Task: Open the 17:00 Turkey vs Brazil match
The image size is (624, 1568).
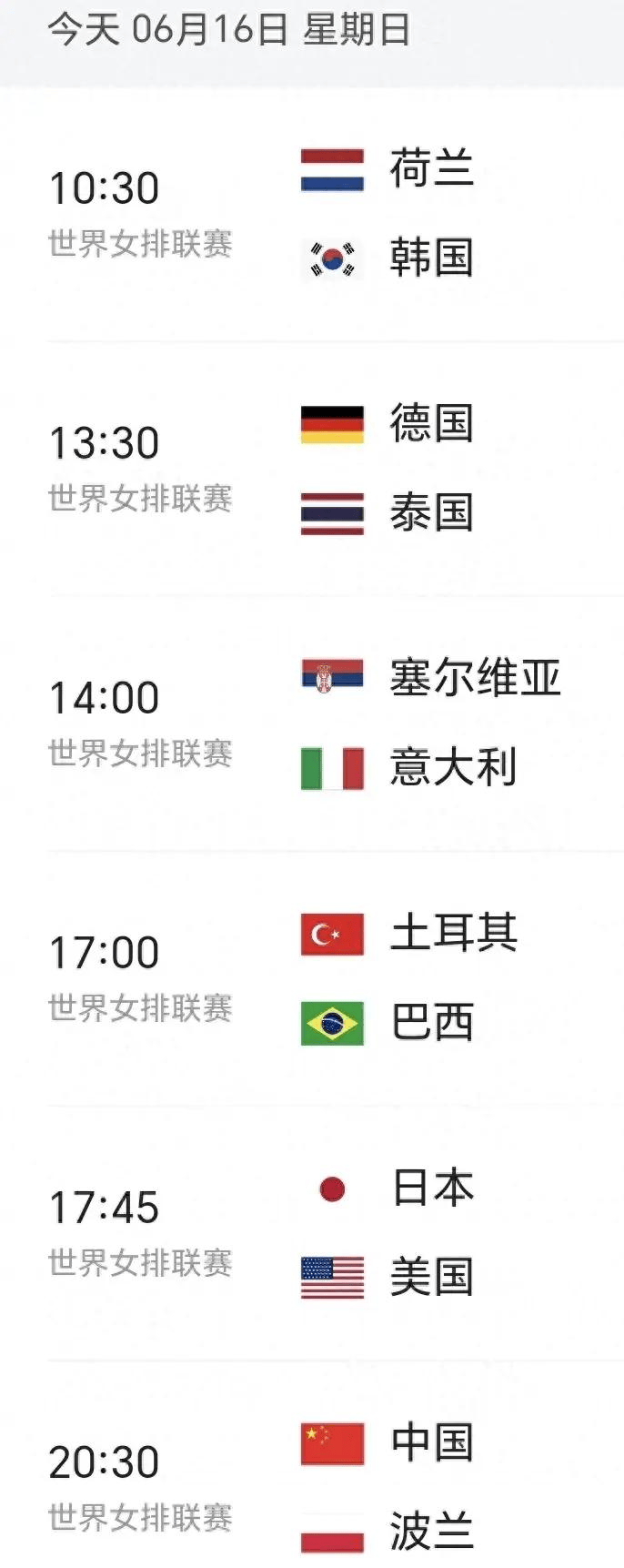Action: [x=312, y=978]
